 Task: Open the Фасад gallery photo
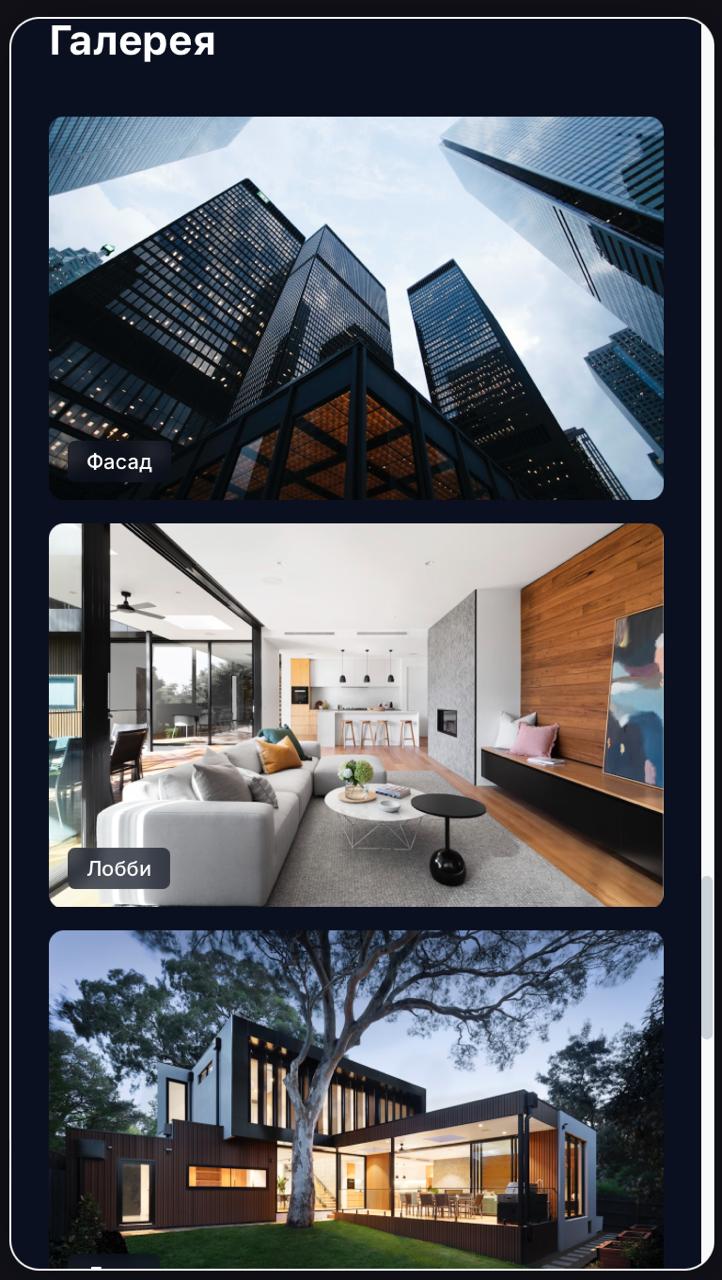coord(356,308)
